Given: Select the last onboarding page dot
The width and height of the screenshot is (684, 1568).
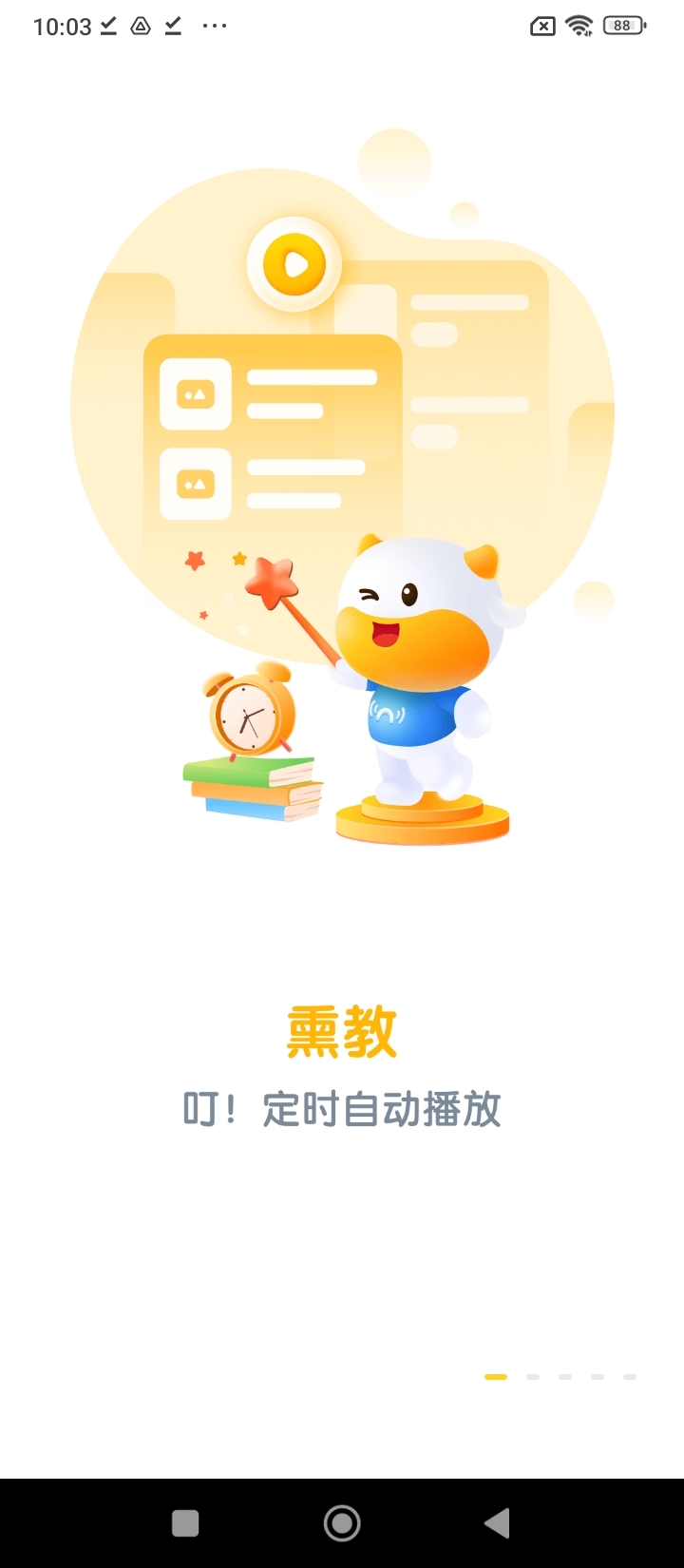Looking at the screenshot, I should click(630, 1376).
